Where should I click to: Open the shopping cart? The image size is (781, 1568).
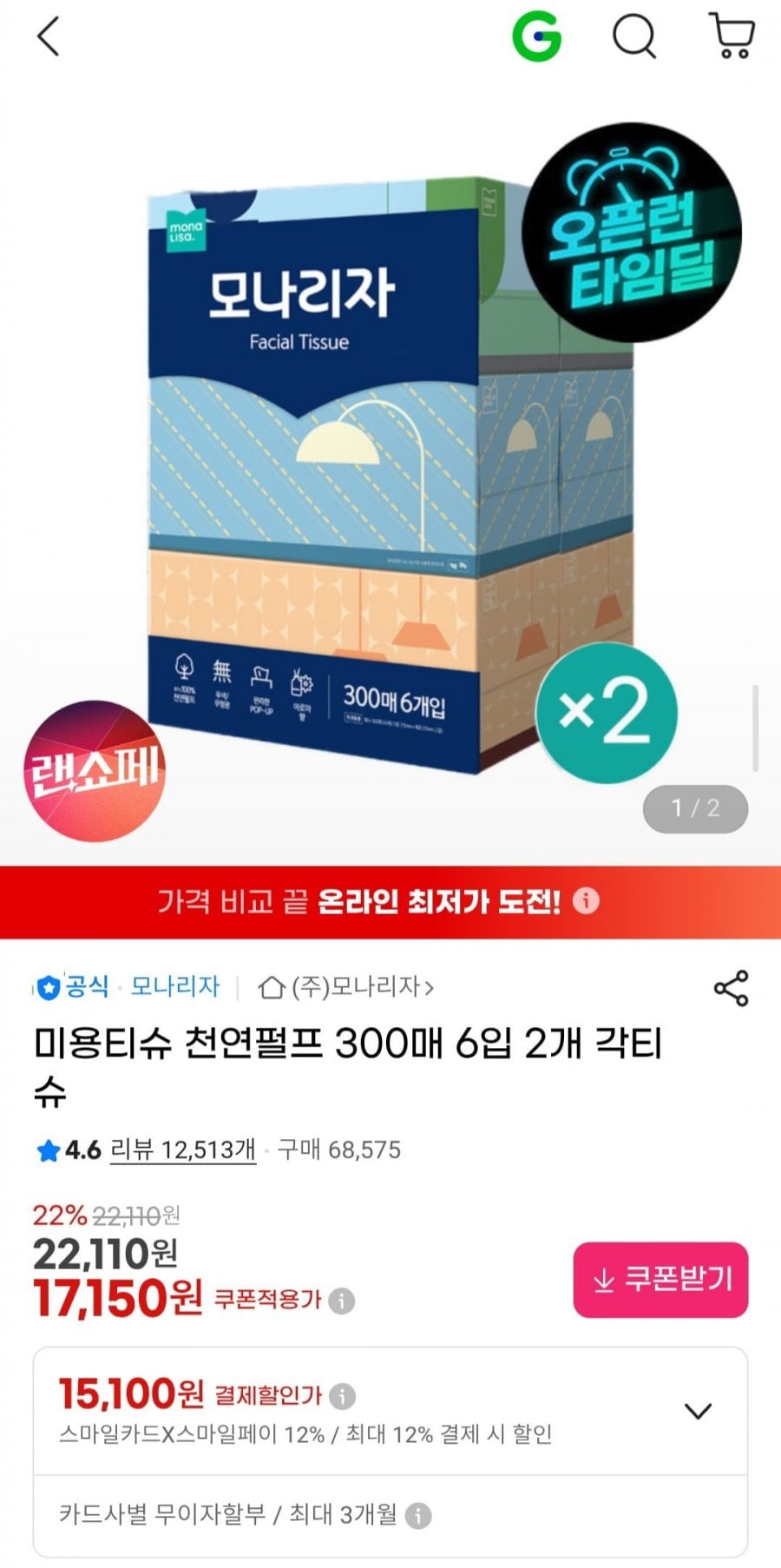click(732, 36)
